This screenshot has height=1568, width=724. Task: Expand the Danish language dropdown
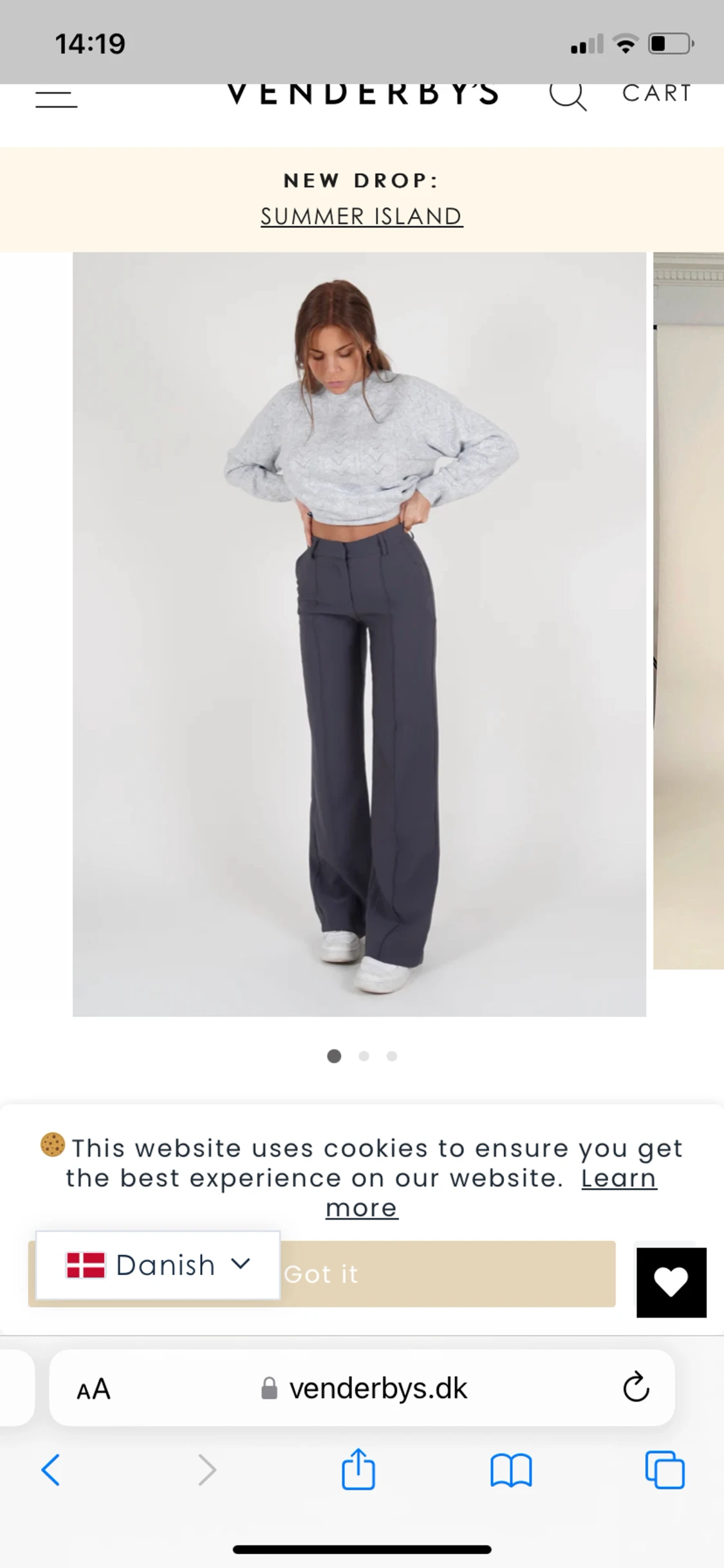point(158,1265)
